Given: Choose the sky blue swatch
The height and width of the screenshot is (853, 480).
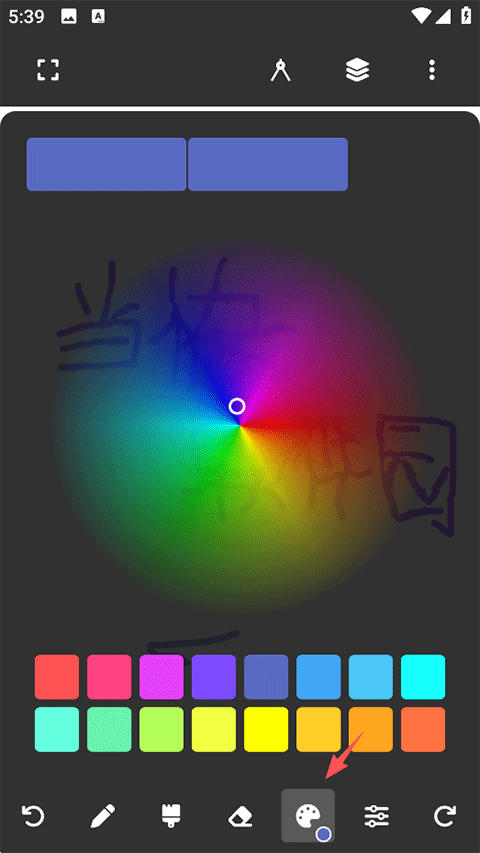Looking at the screenshot, I should pos(371,677).
